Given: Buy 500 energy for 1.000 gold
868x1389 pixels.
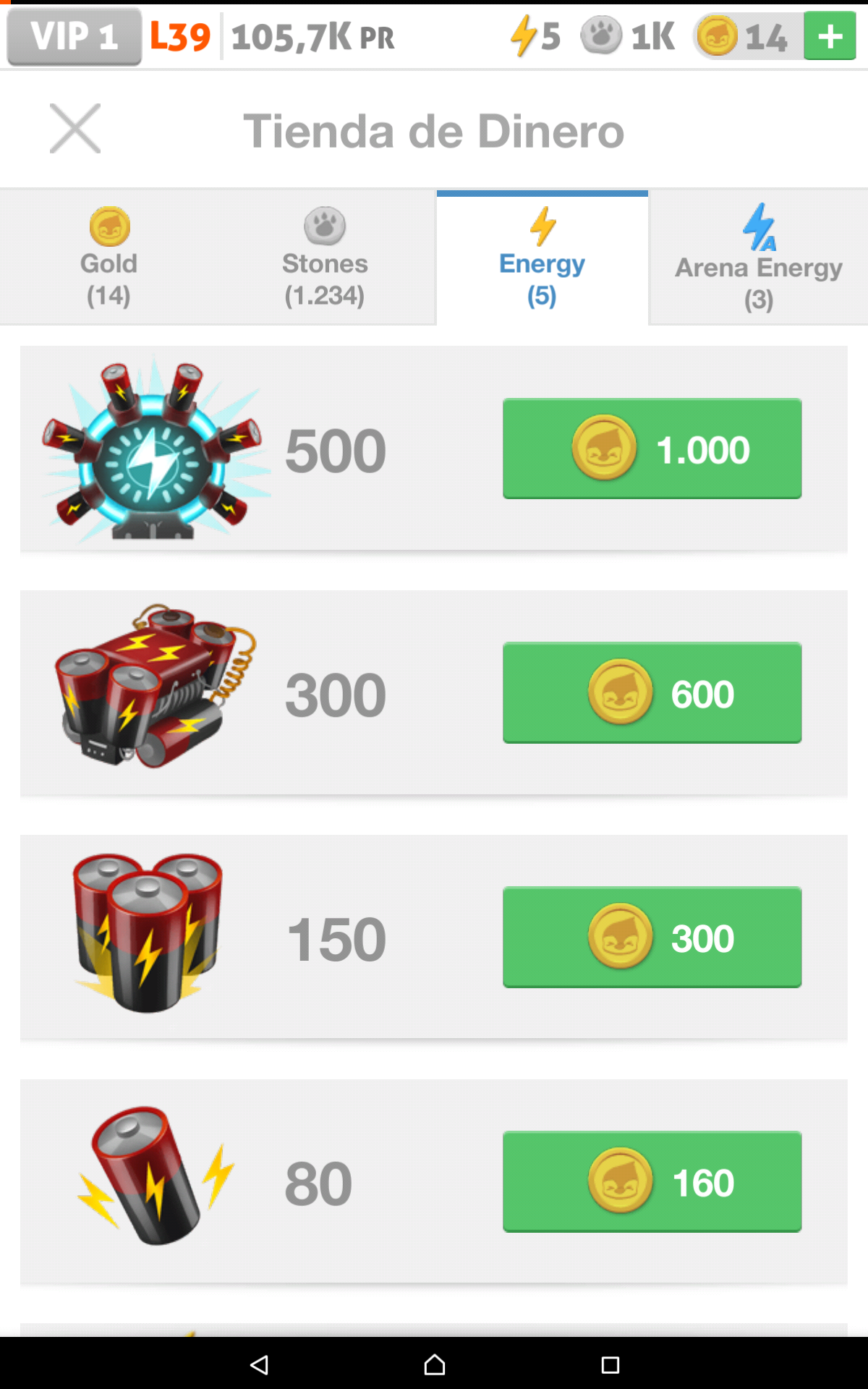Looking at the screenshot, I should pyautogui.click(x=652, y=449).
